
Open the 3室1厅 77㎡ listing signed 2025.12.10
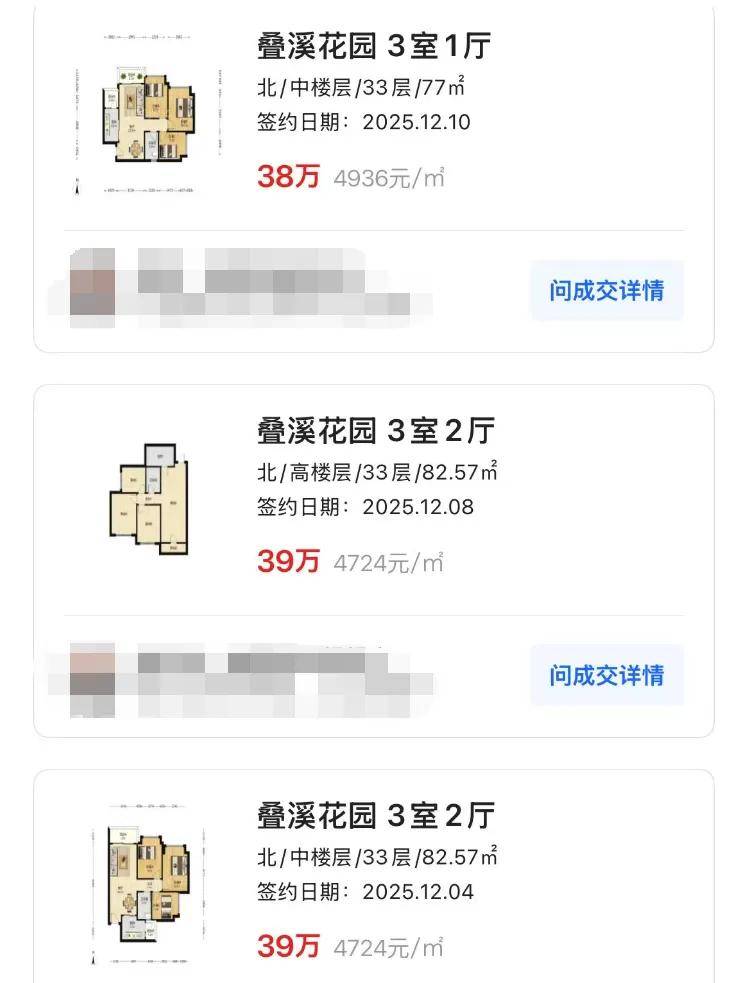(373, 46)
